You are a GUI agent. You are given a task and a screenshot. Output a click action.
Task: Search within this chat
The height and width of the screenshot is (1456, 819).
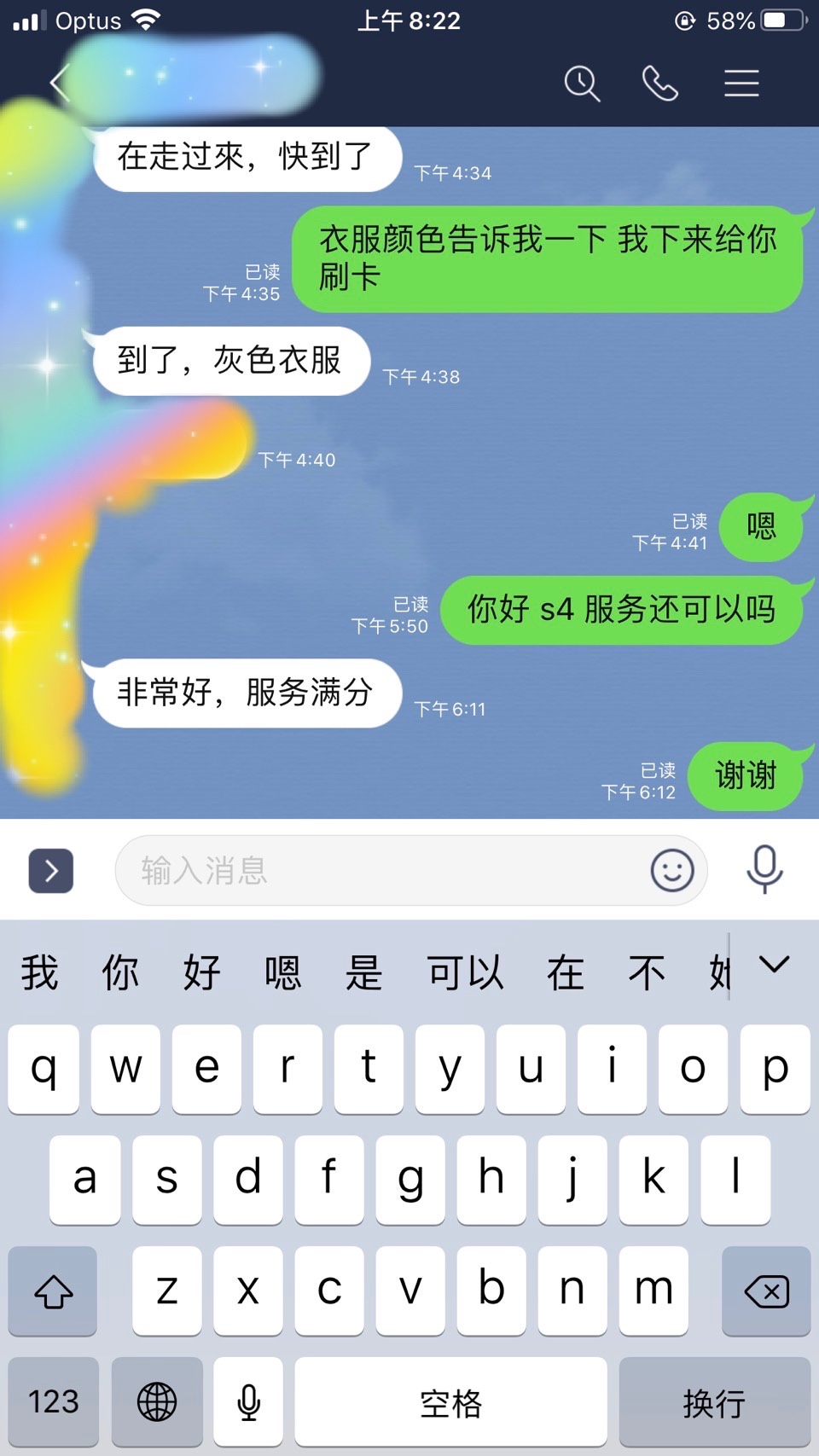click(x=582, y=84)
